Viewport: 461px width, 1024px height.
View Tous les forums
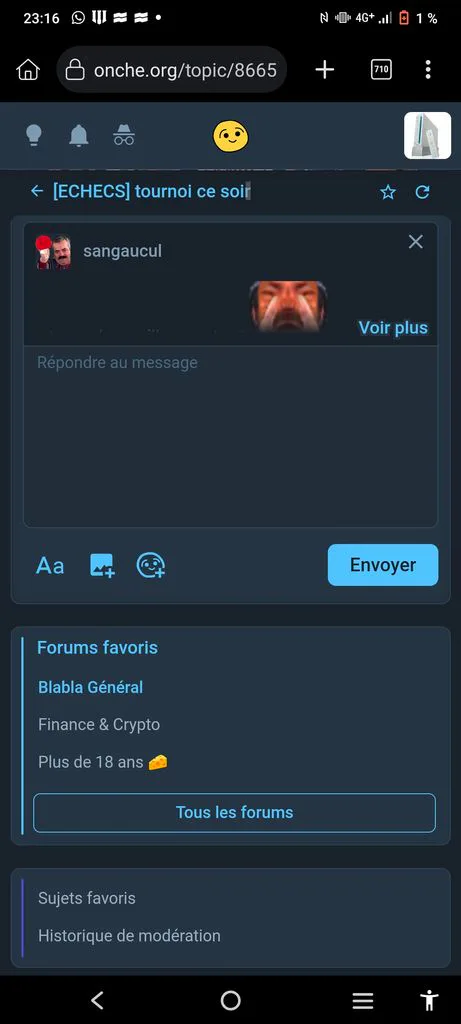pyautogui.click(x=234, y=812)
